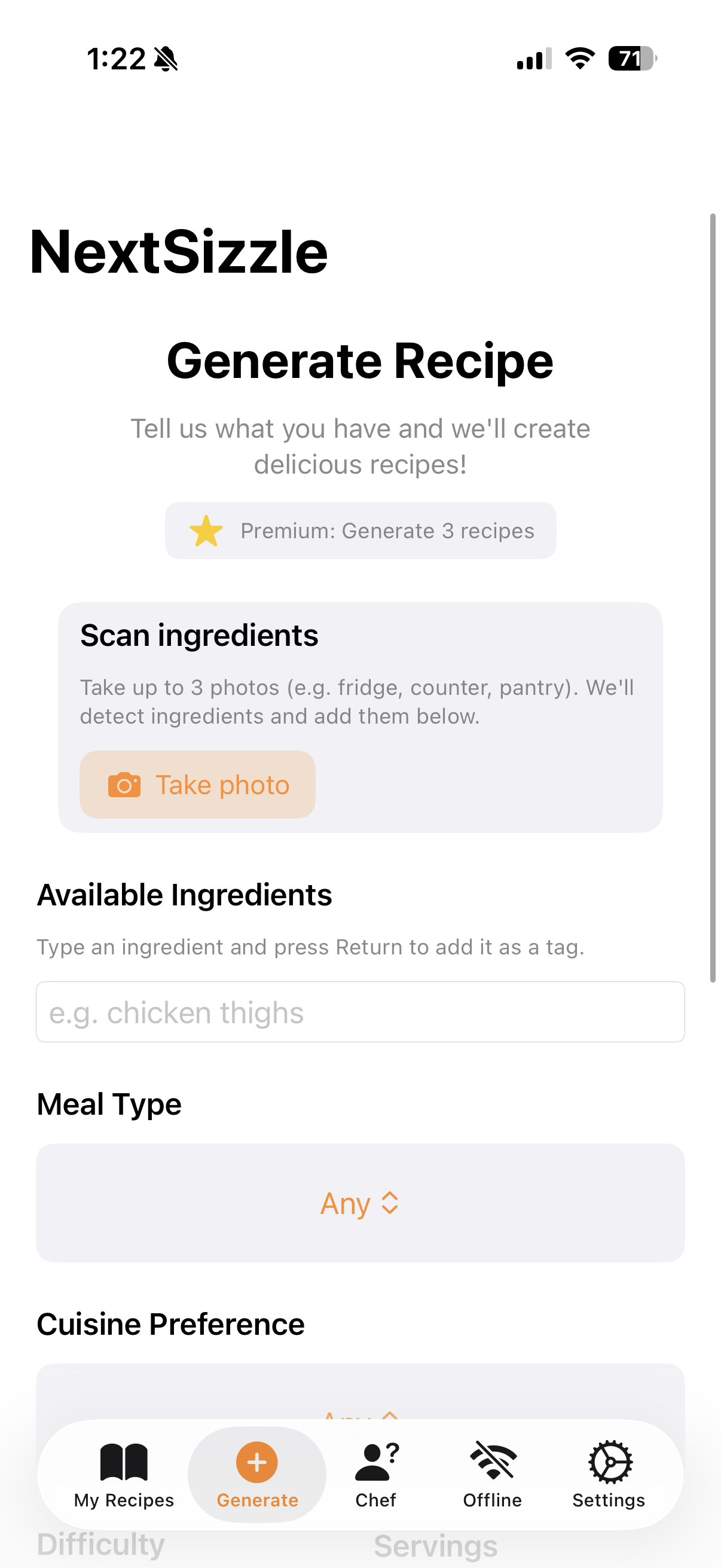Focus the available ingredients text field
721x1568 pixels.
click(360, 1012)
